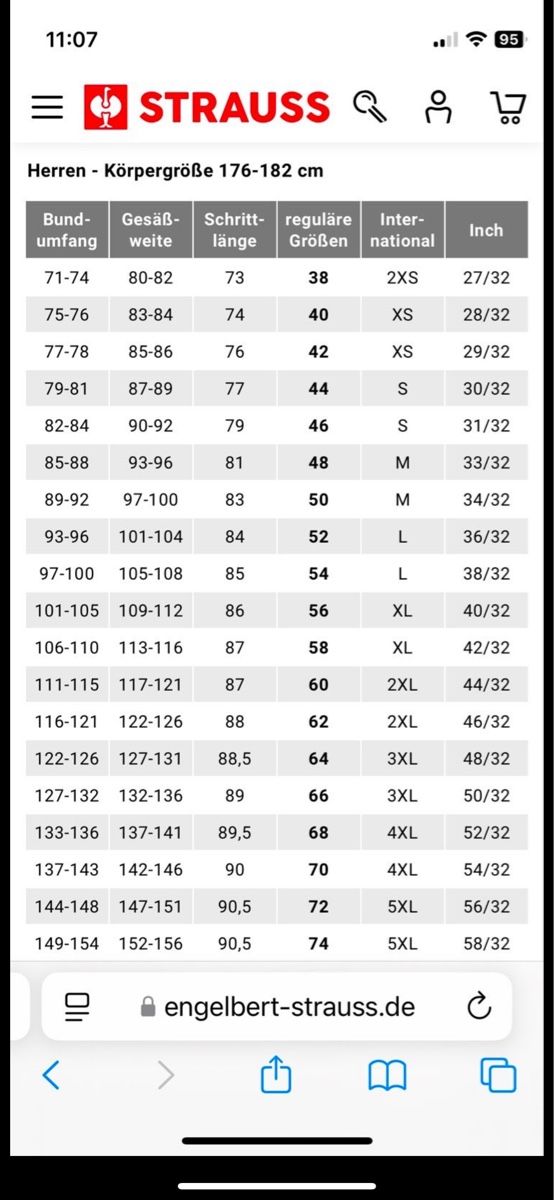Image resolution: width=554 pixels, height=1200 pixels.
Task: Go back to the previous page
Action: [x=52, y=1075]
